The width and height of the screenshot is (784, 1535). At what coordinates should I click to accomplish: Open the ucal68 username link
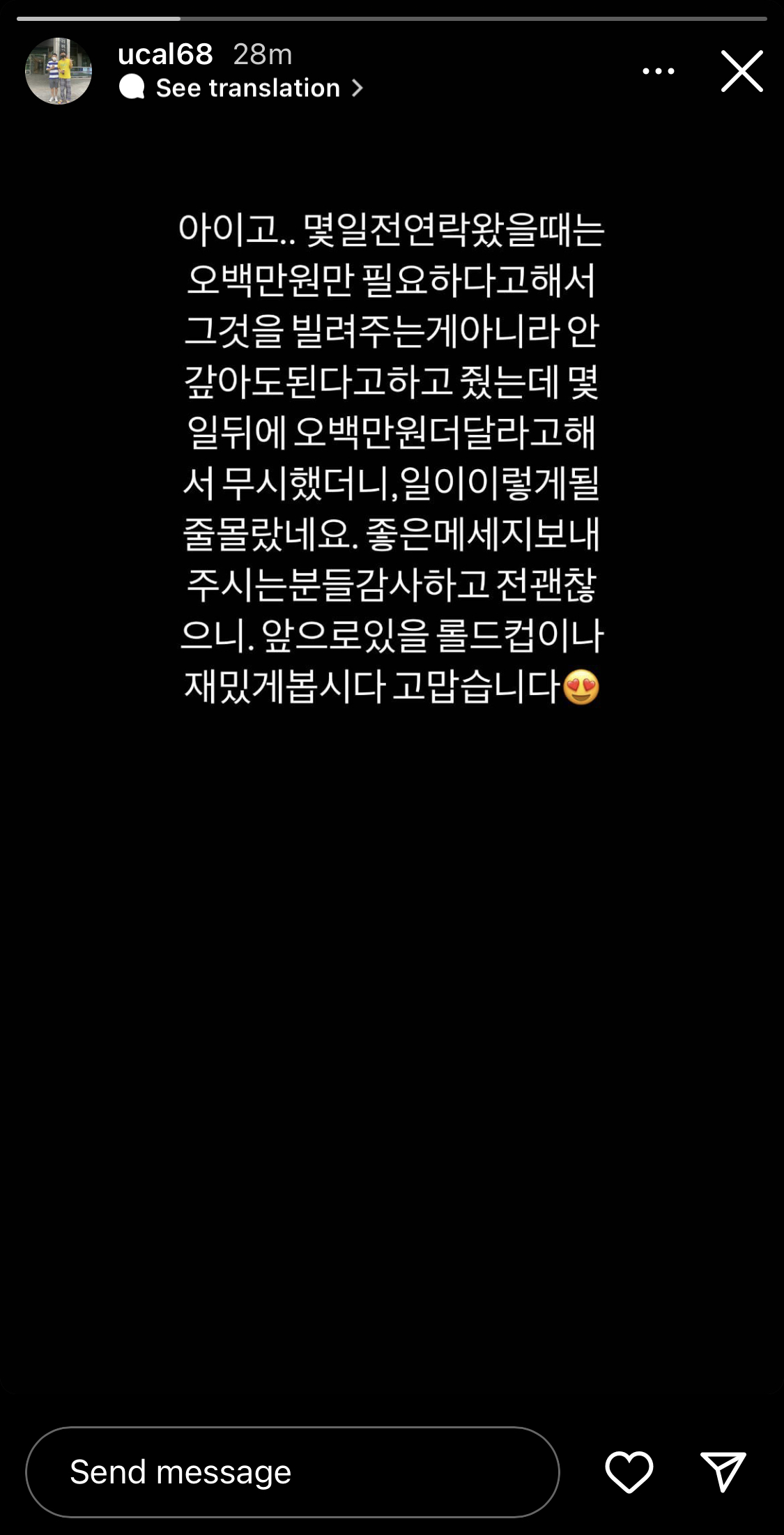(165, 54)
